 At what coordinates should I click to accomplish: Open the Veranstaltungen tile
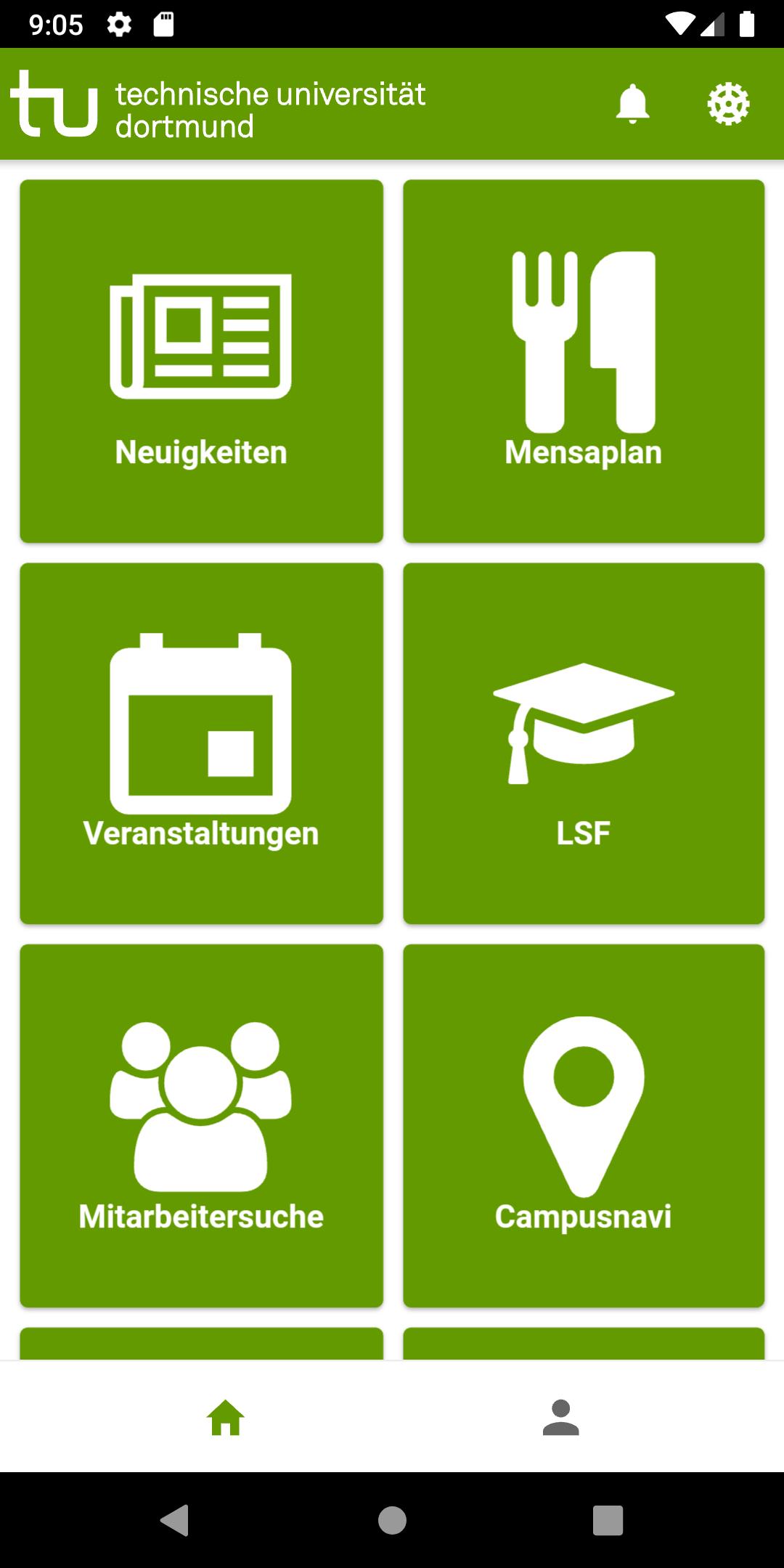coord(201,743)
